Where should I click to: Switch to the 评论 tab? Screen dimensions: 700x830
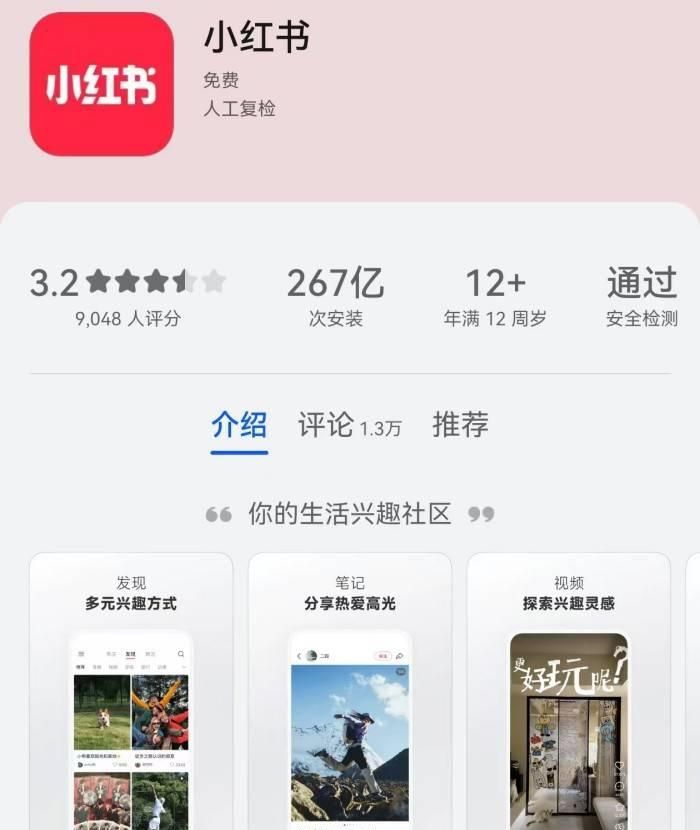(349, 426)
